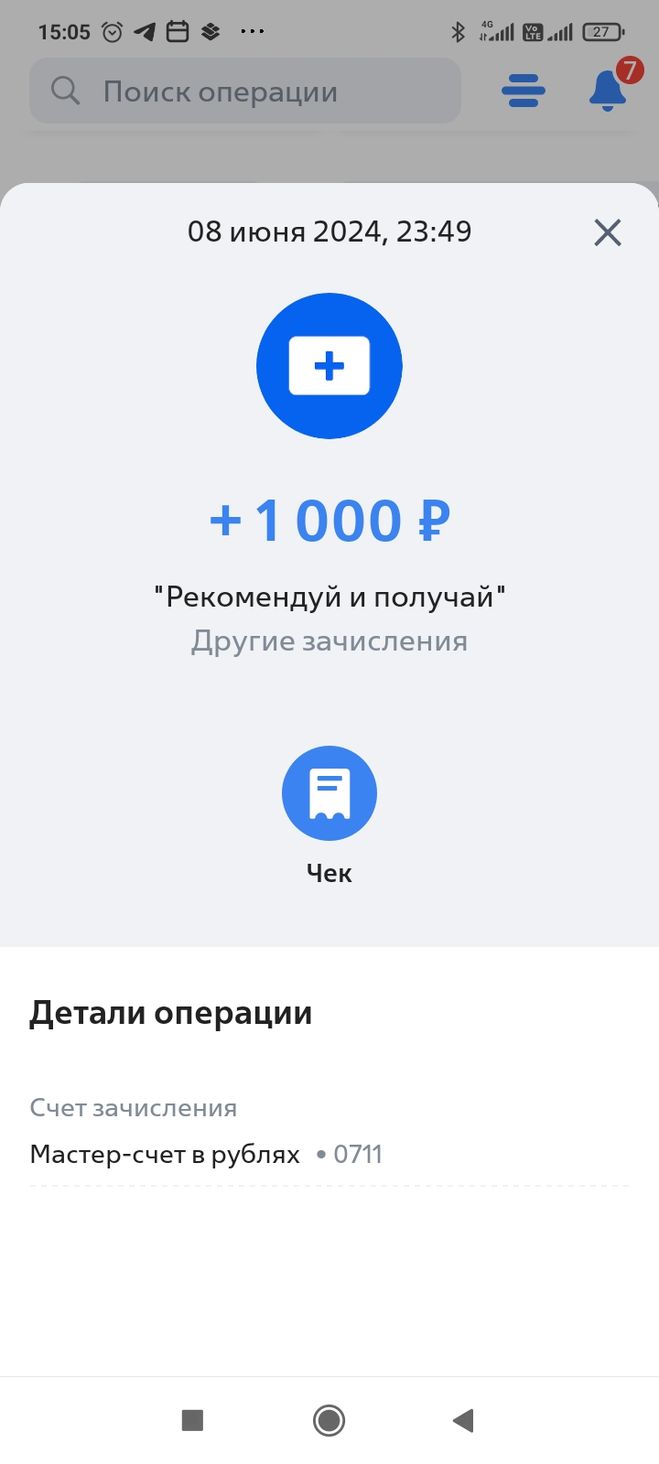Go back with the system back button

(462, 1420)
